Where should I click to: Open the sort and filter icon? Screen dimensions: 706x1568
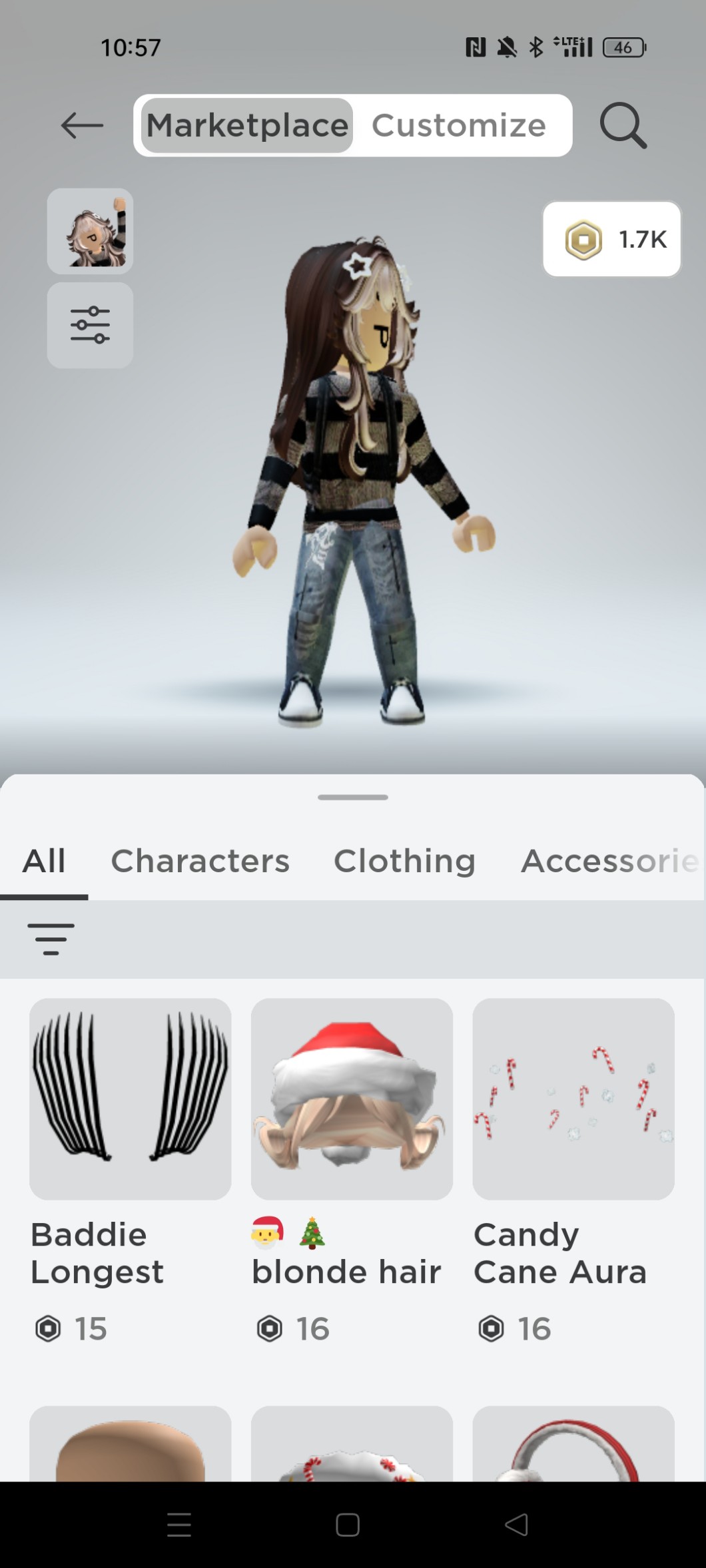pos(51,939)
